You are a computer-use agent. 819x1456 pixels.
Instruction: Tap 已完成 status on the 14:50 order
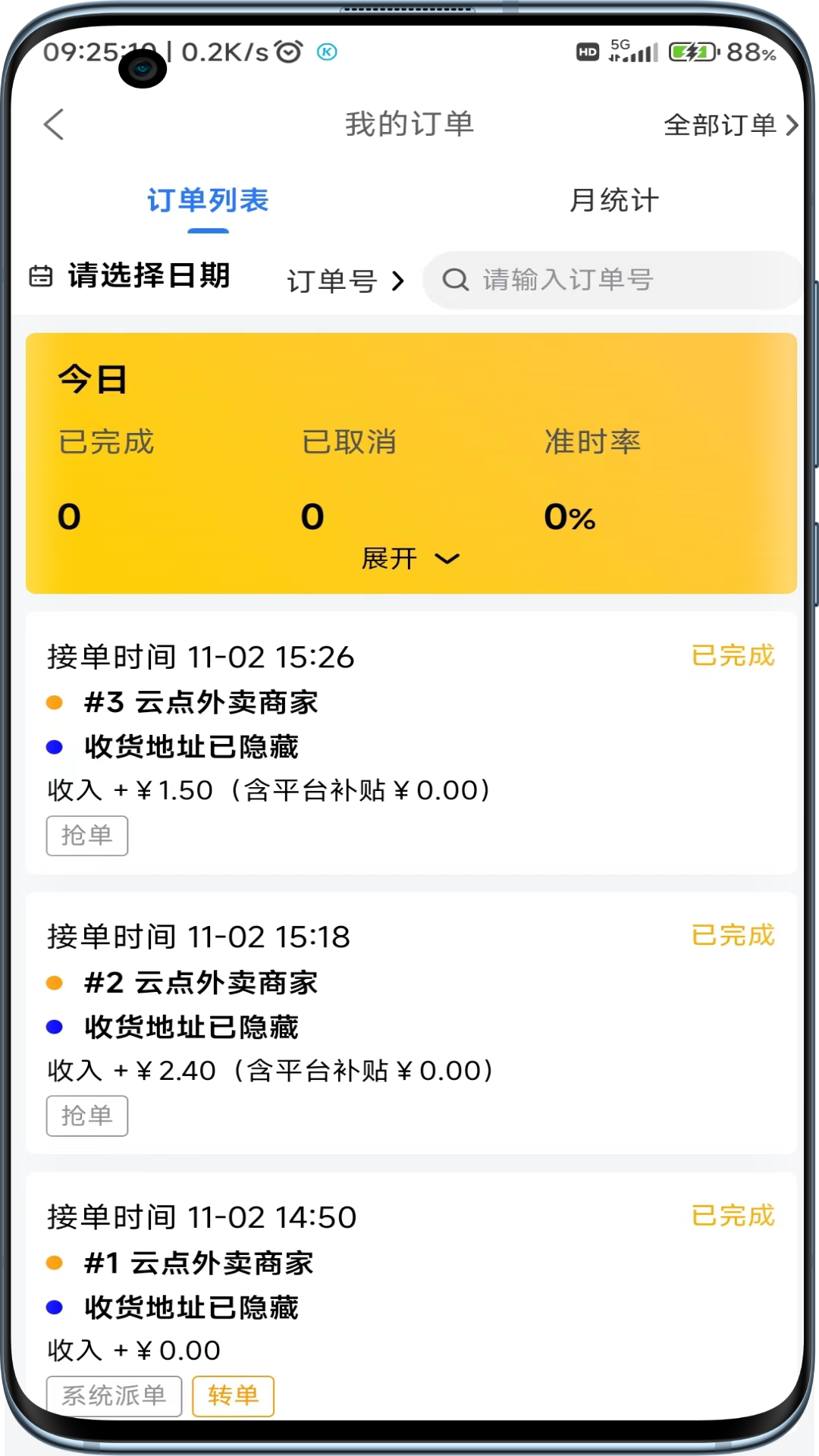733,1216
